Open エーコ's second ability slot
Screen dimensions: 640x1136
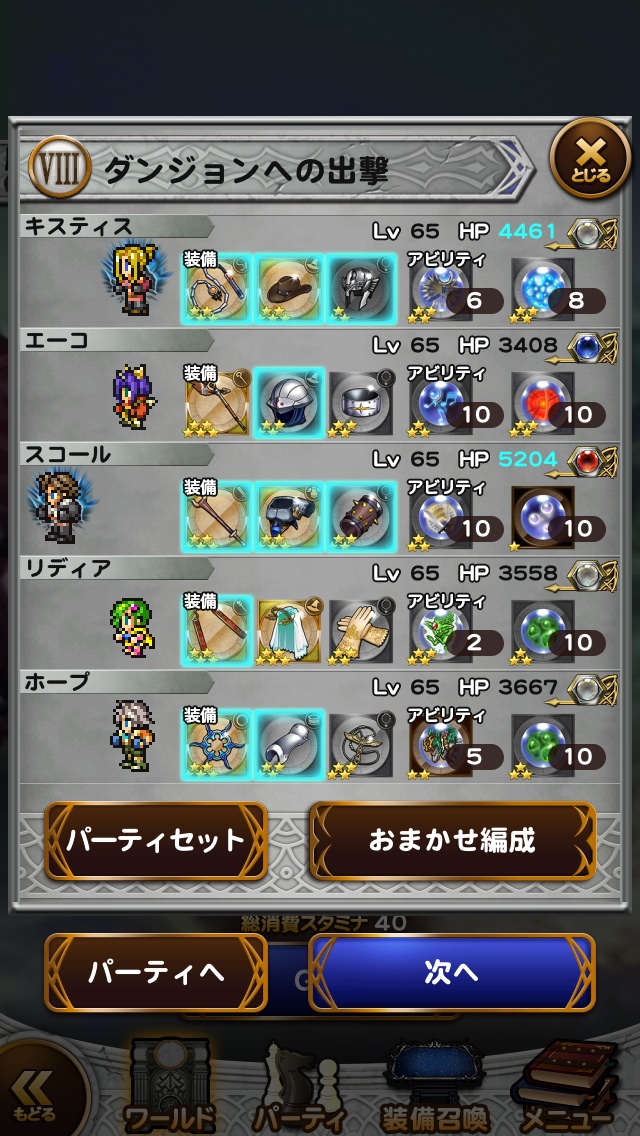pos(543,402)
